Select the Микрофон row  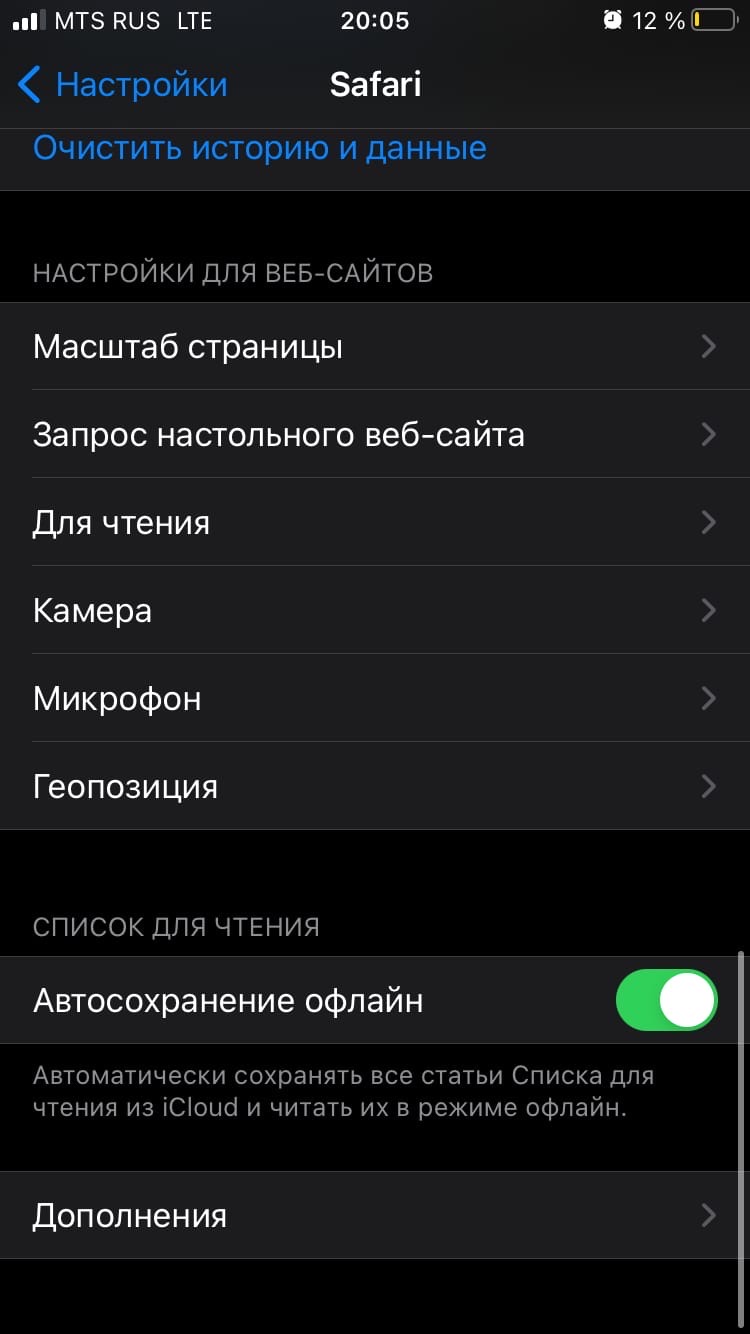point(375,699)
